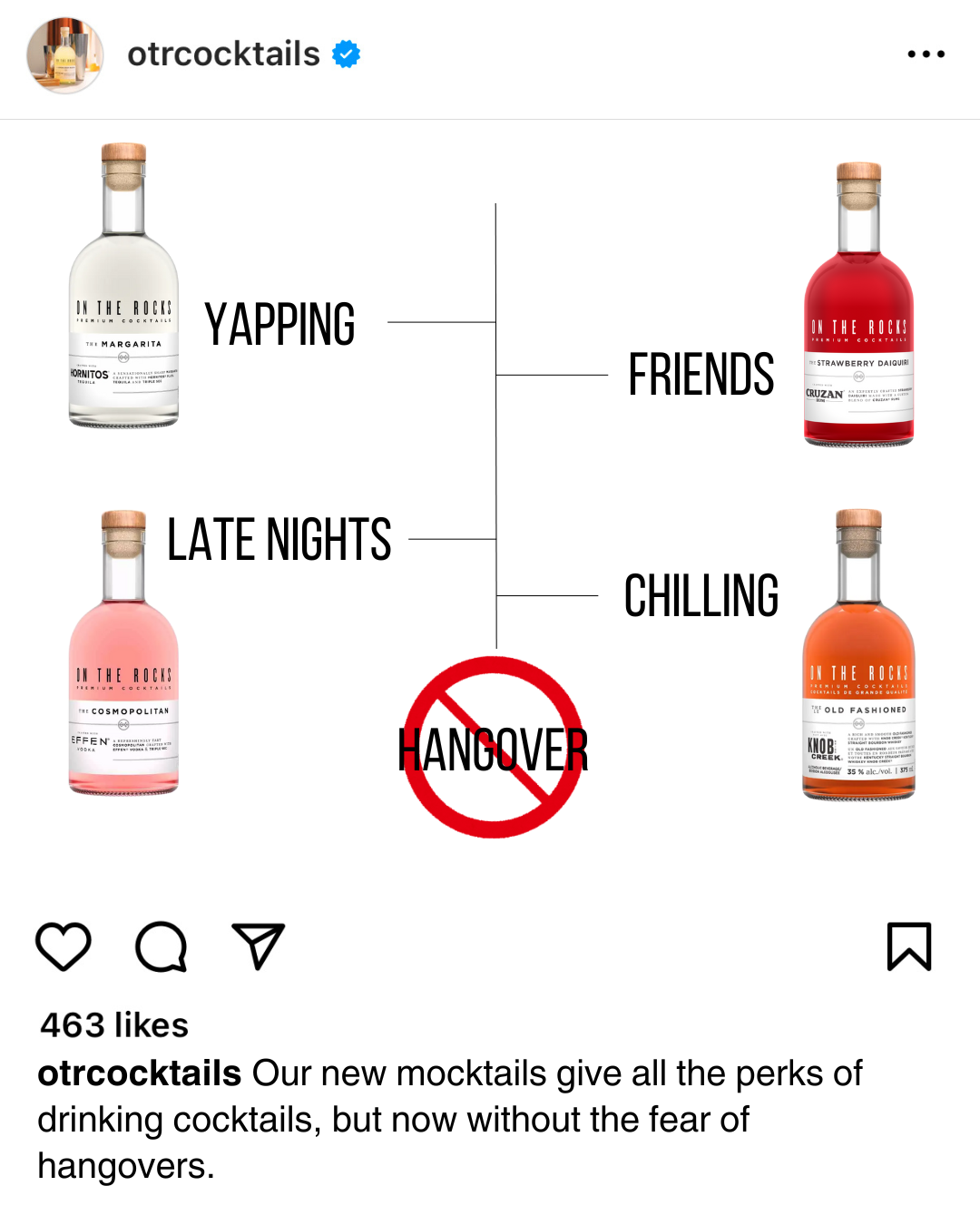View the 463 likes list

pyautogui.click(x=114, y=1025)
